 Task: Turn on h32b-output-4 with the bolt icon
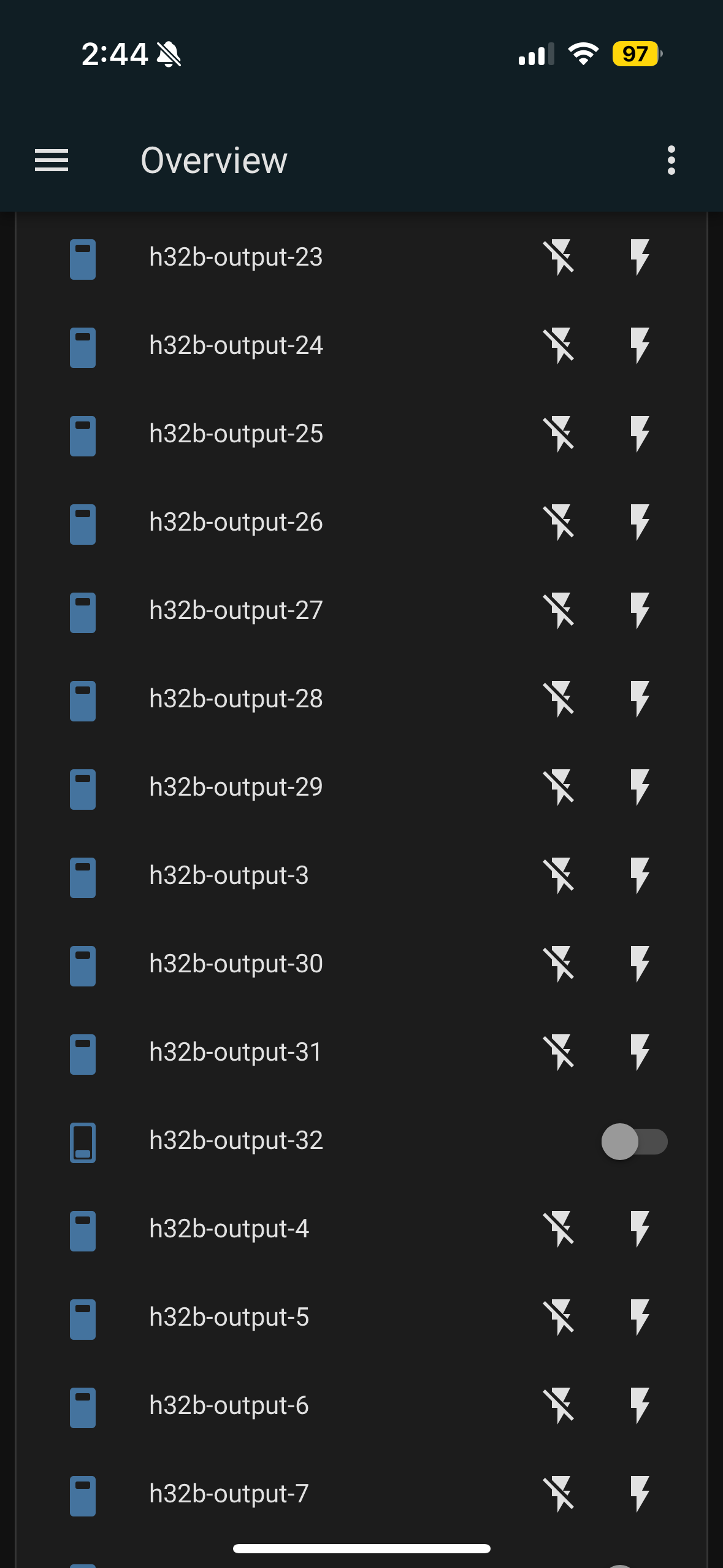click(640, 1229)
